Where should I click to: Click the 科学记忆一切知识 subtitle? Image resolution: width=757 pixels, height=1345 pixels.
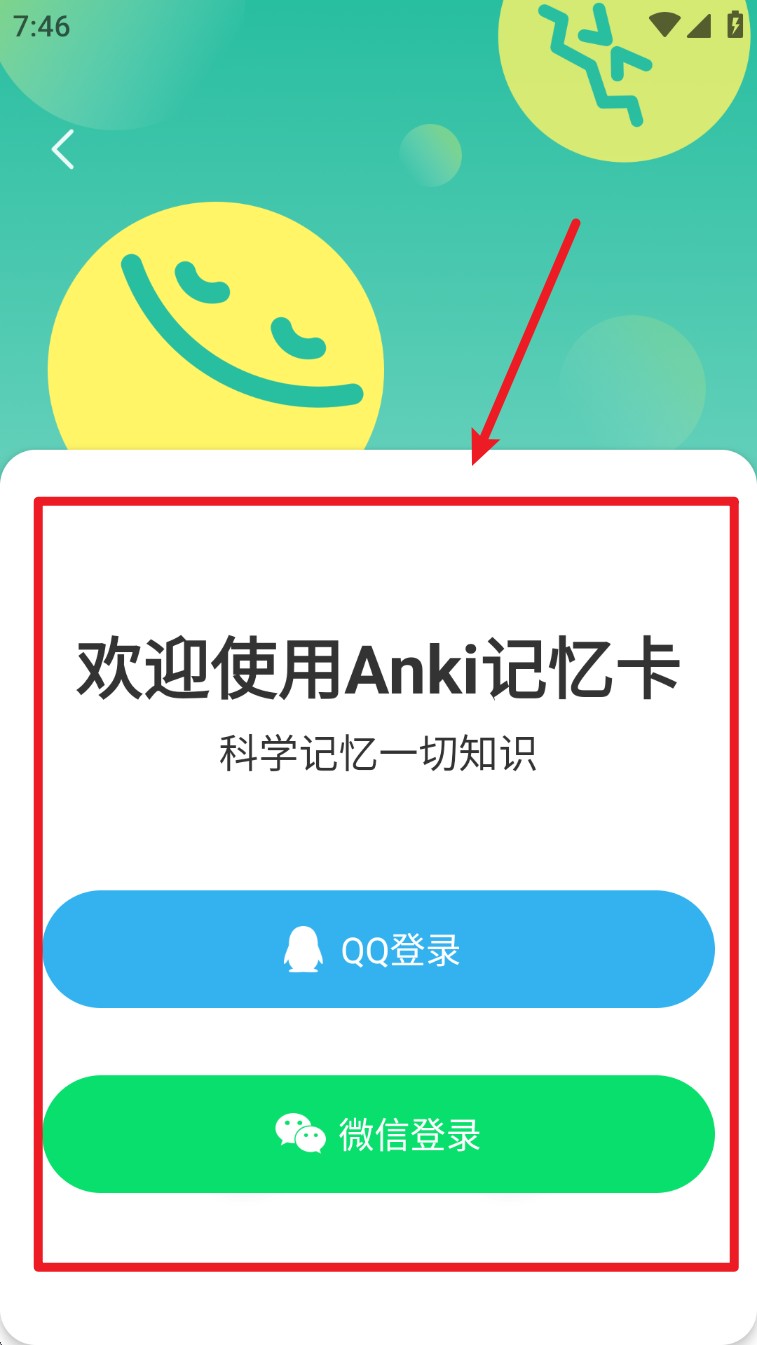[x=378, y=756]
